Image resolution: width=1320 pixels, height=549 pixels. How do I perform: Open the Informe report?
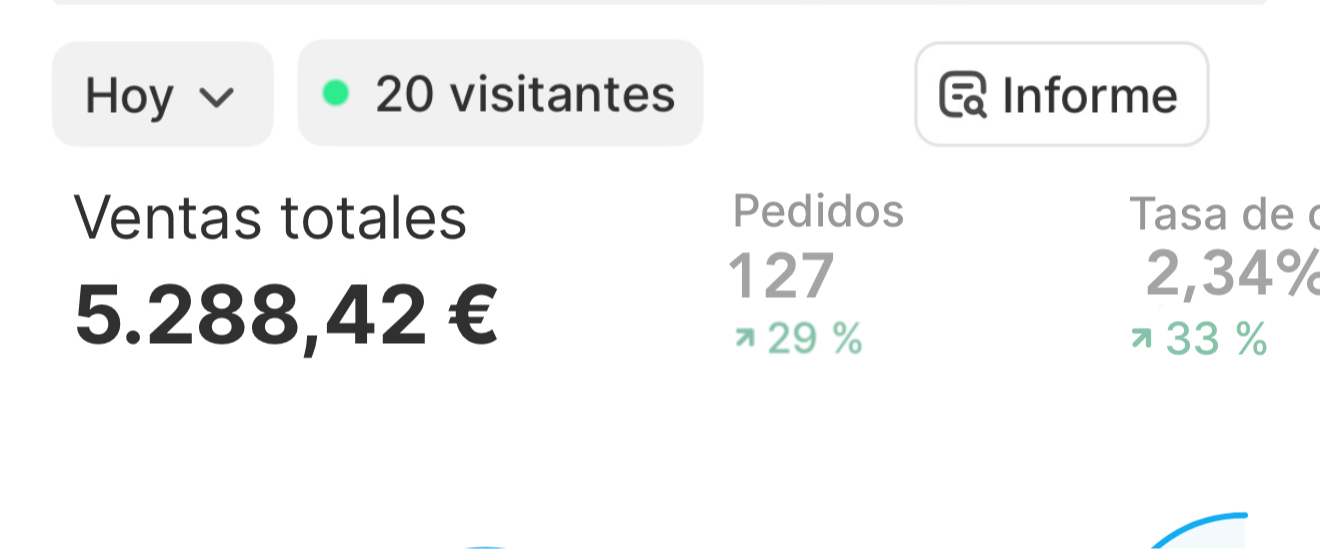tap(1061, 95)
